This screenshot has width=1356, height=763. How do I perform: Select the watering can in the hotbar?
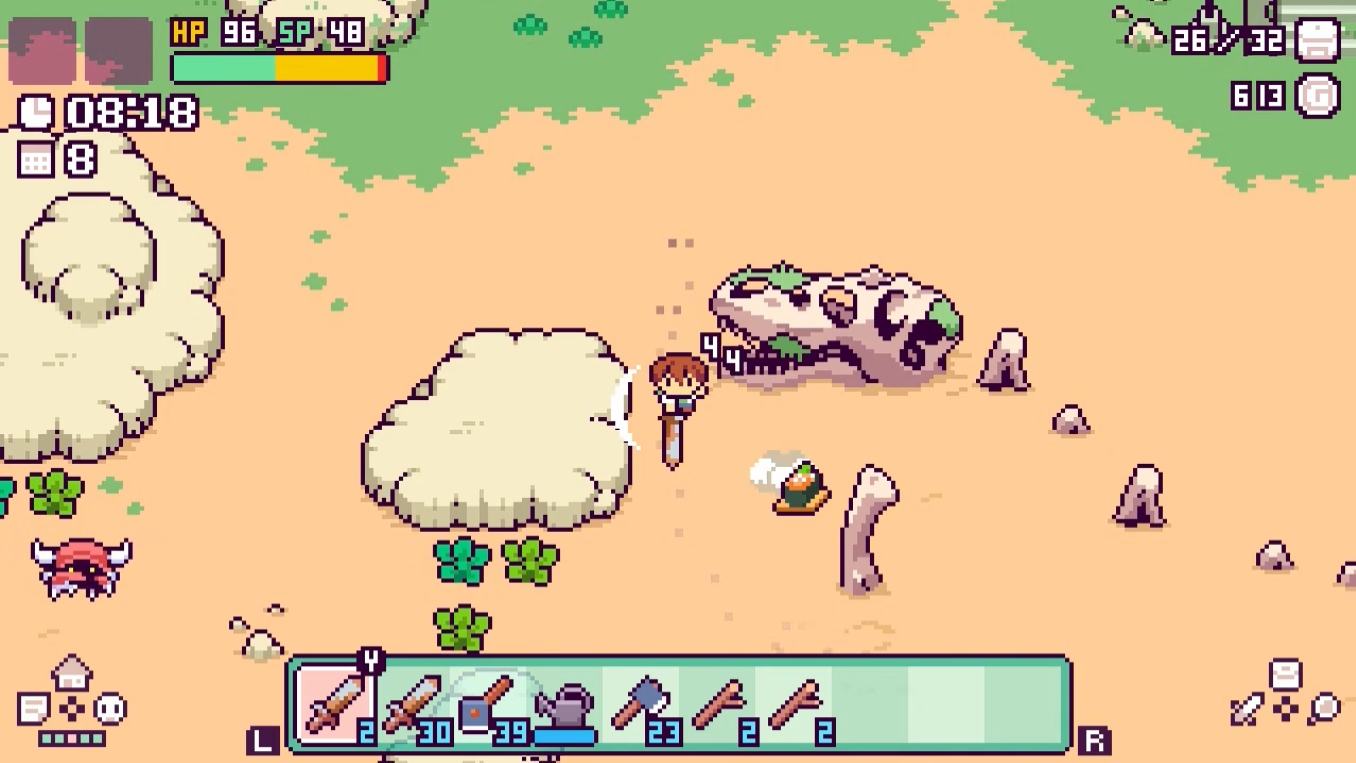coord(565,704)
